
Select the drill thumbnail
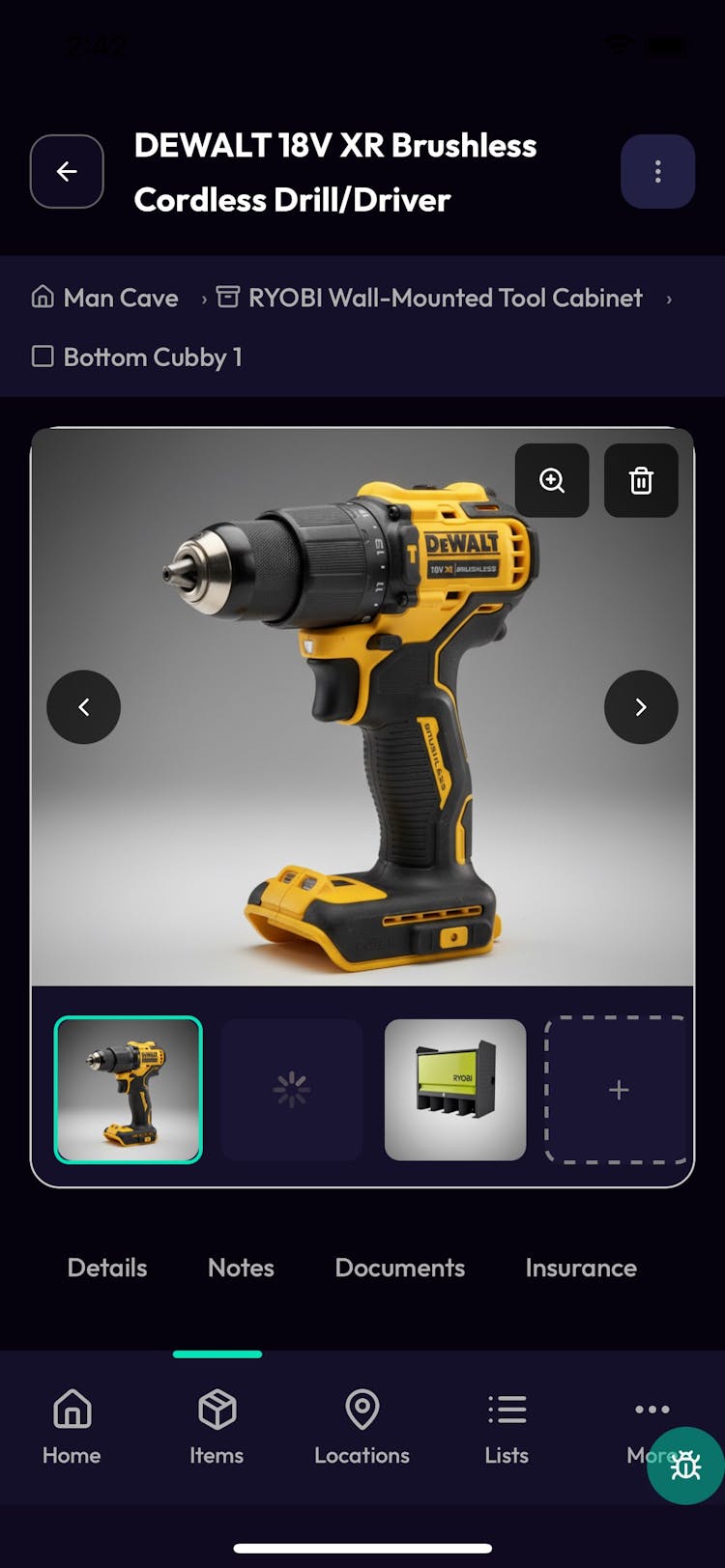coord(129,1090)
